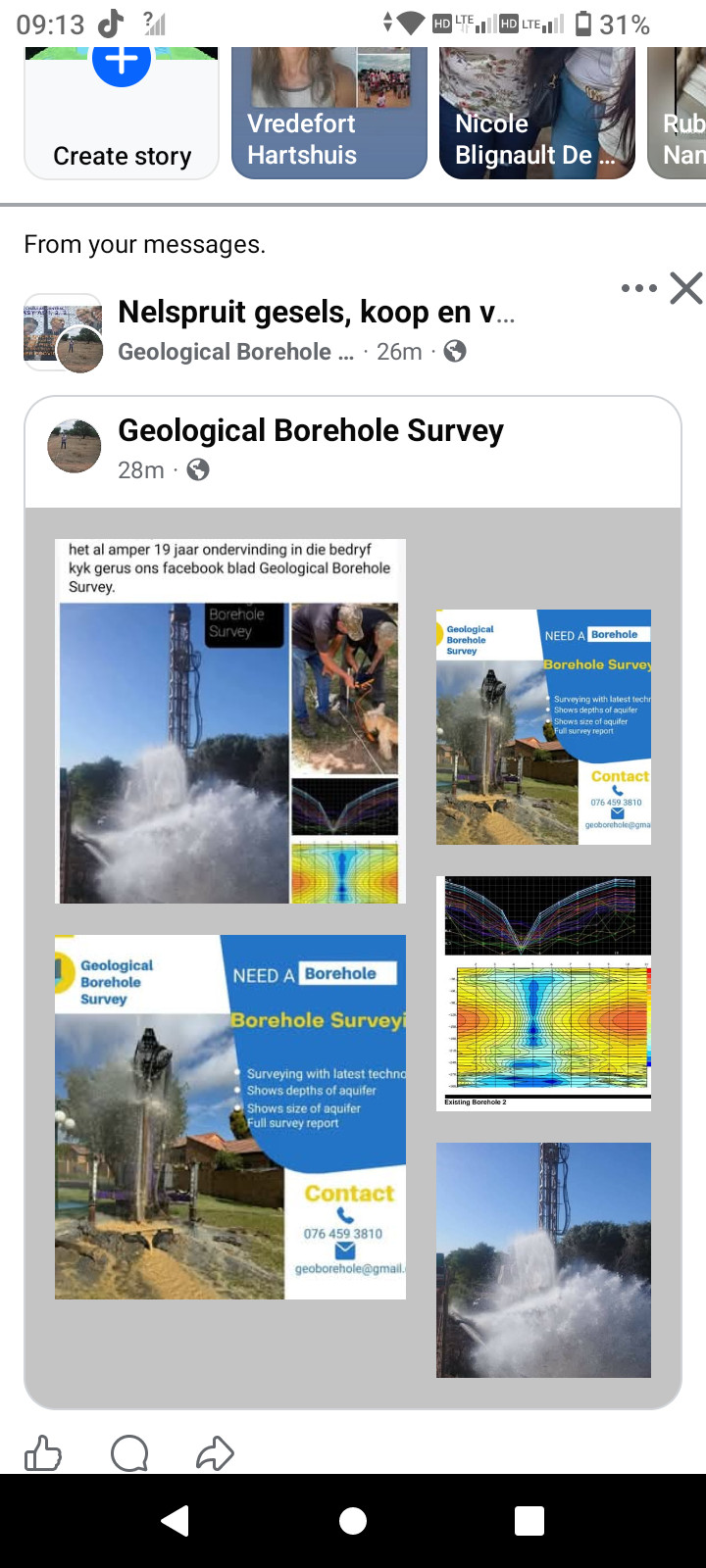Dismiss the Nelspruit gesels post
The image size is (706, 1568).
coord(686,288)
